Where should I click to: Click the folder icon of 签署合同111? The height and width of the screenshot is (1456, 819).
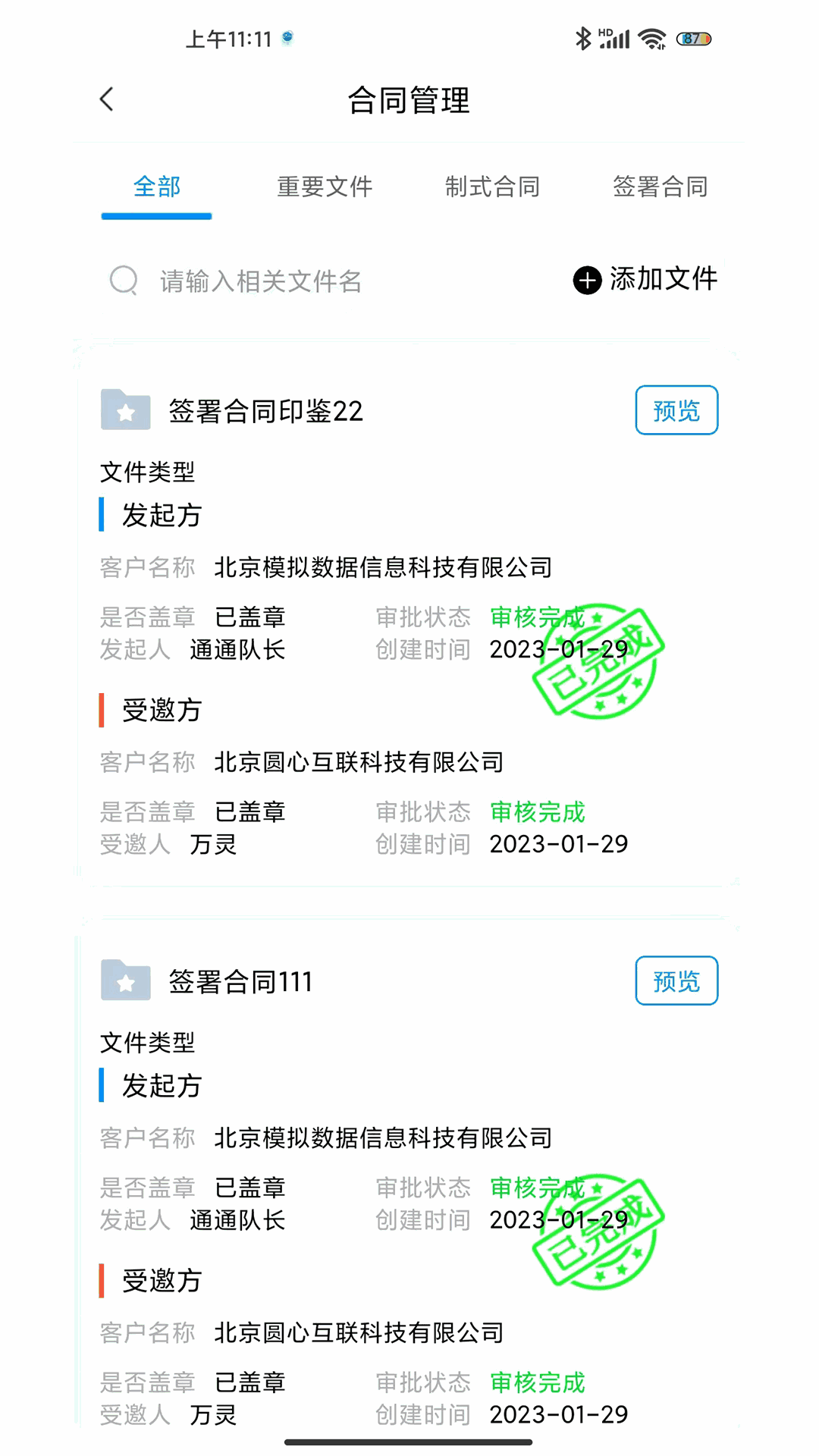click(x=124, y=981)
